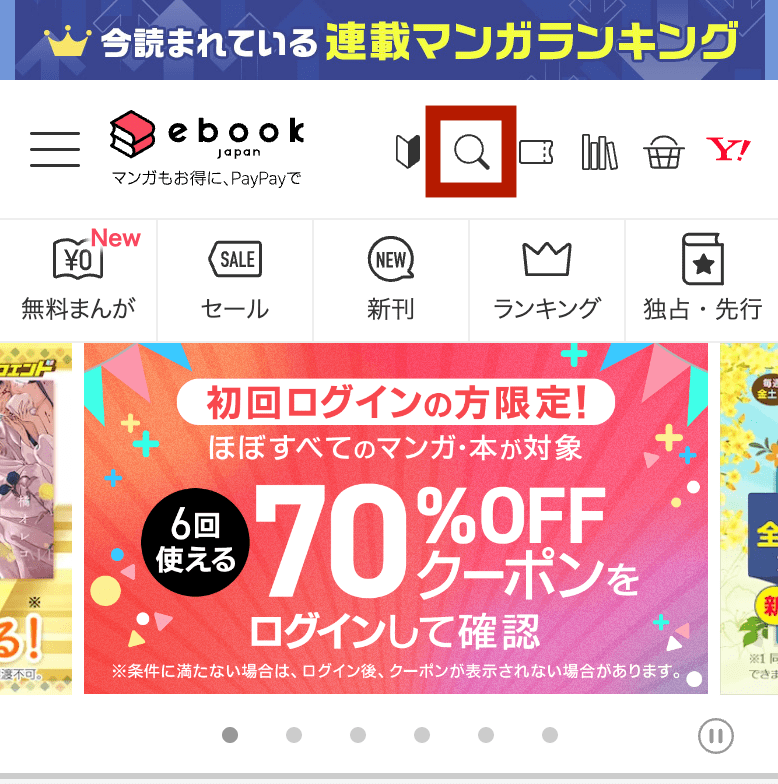This screenshot has width=778, height=784.
Task: Open the 無料まんが section
Action: [78, 277]
